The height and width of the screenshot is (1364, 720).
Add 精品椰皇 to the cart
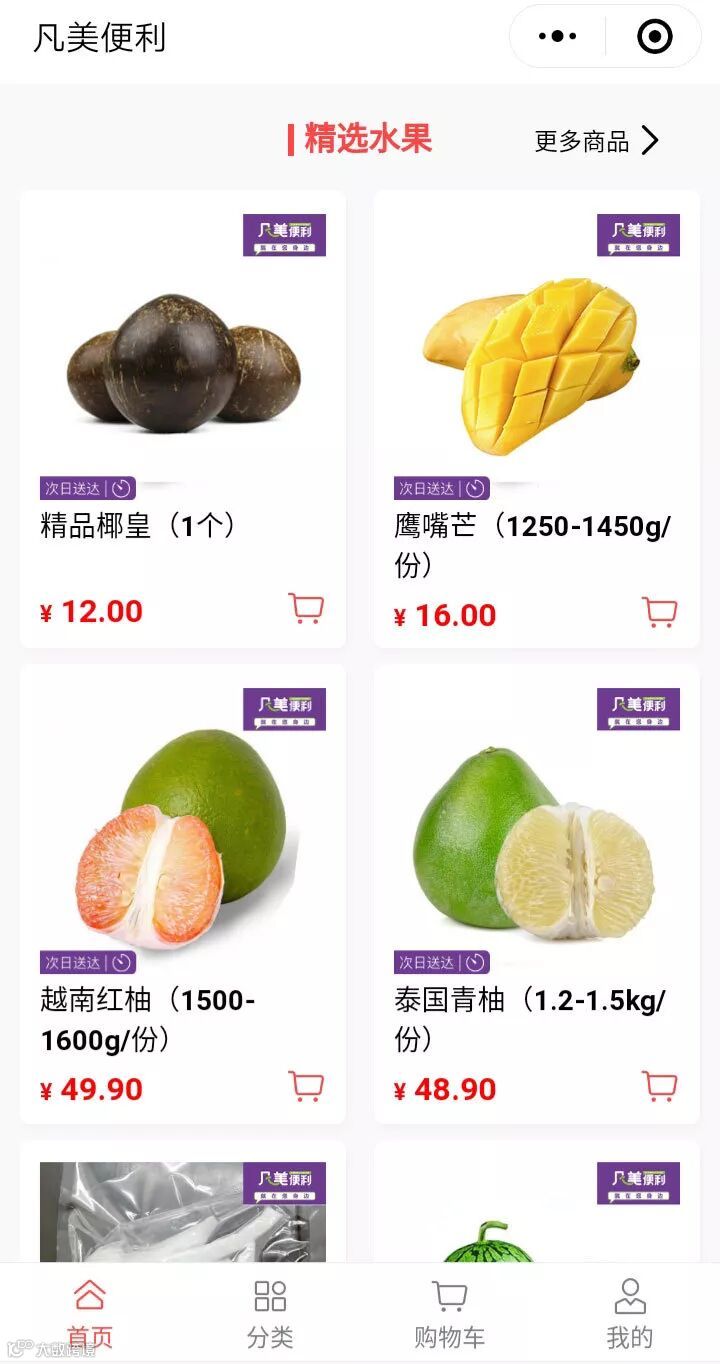(306, 608)
